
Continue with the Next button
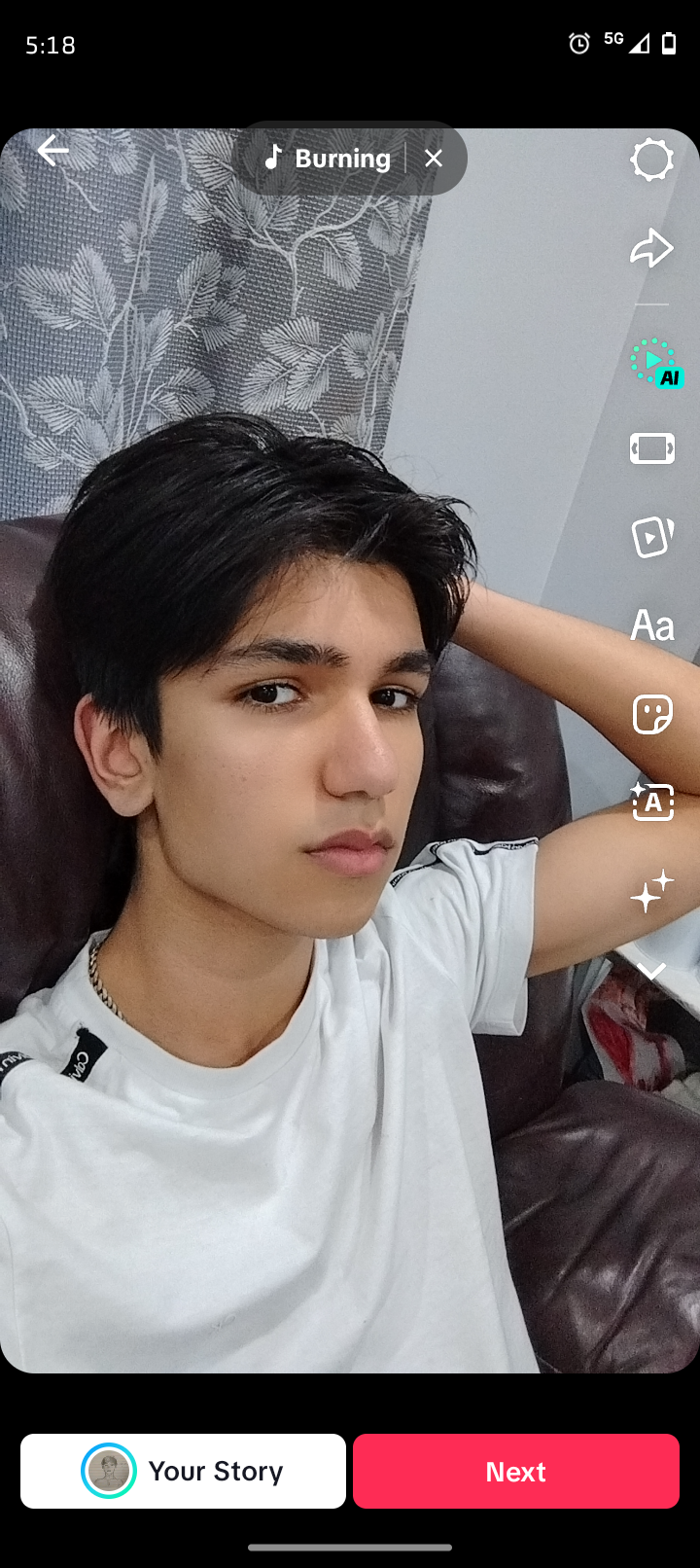tap(515, 1471)
